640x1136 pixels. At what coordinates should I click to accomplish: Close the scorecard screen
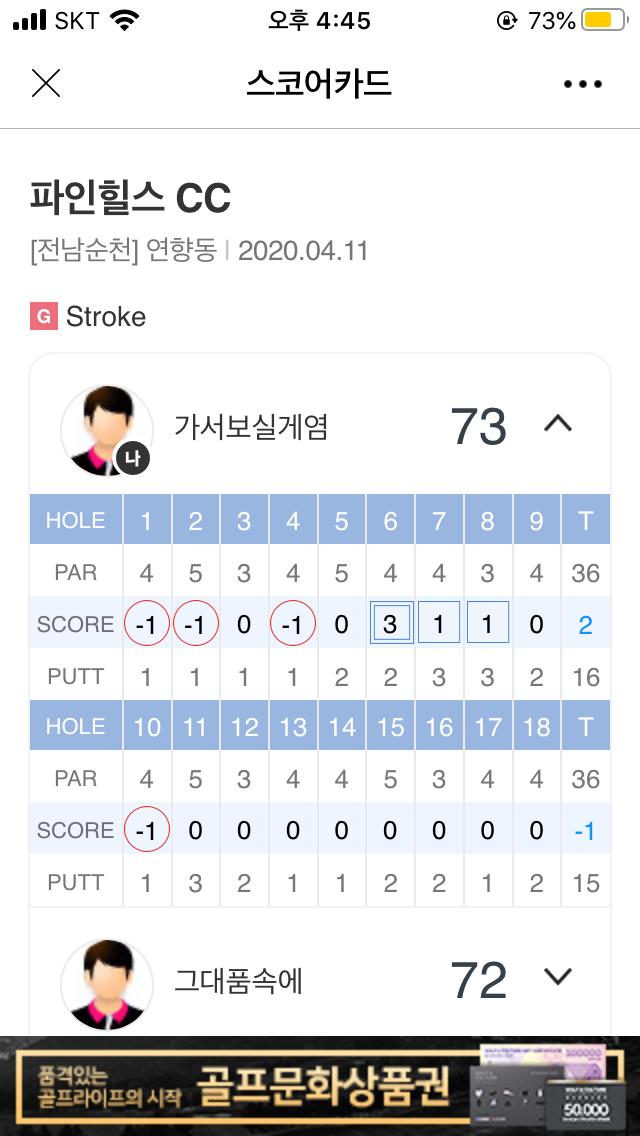coord(46,83)
